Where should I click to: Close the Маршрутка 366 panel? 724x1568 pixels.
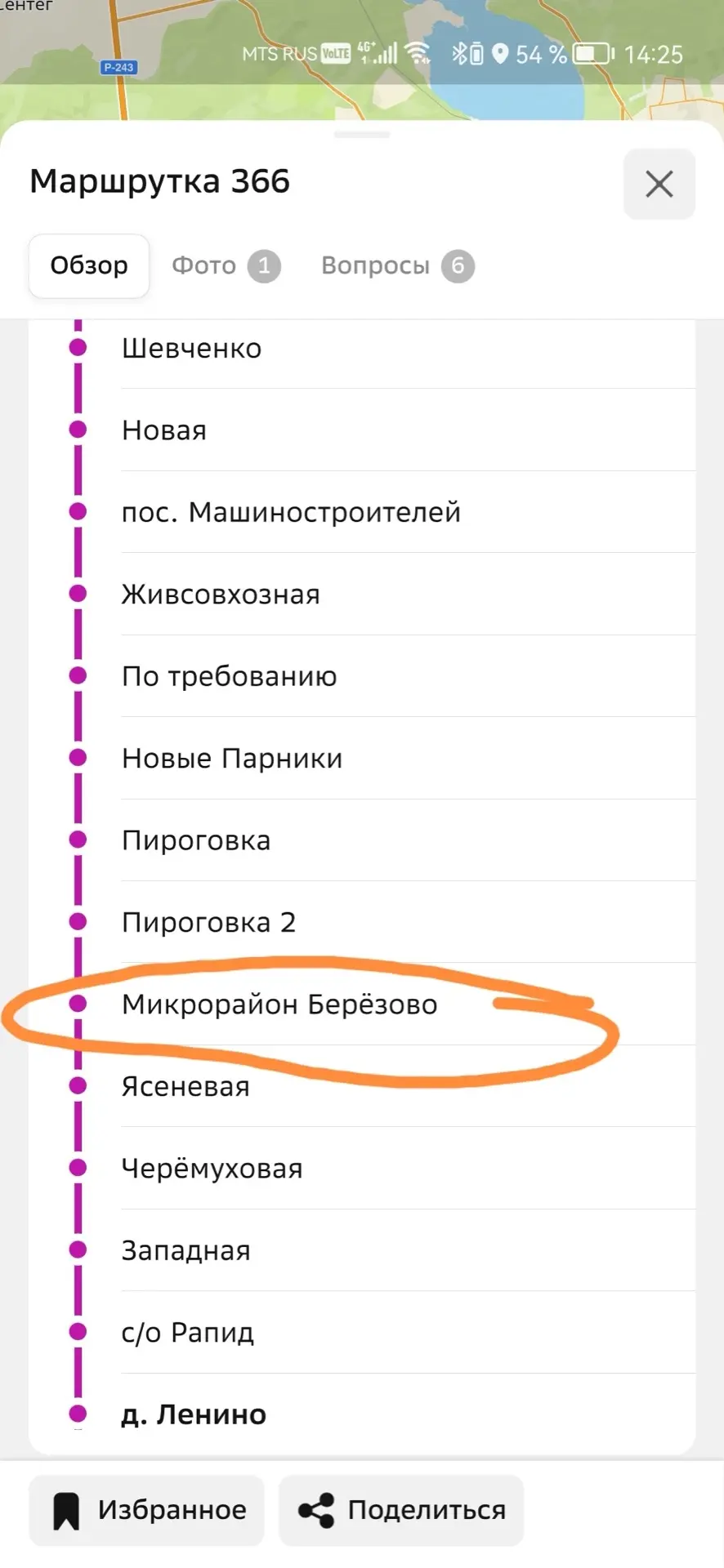[x=659, y=184]
